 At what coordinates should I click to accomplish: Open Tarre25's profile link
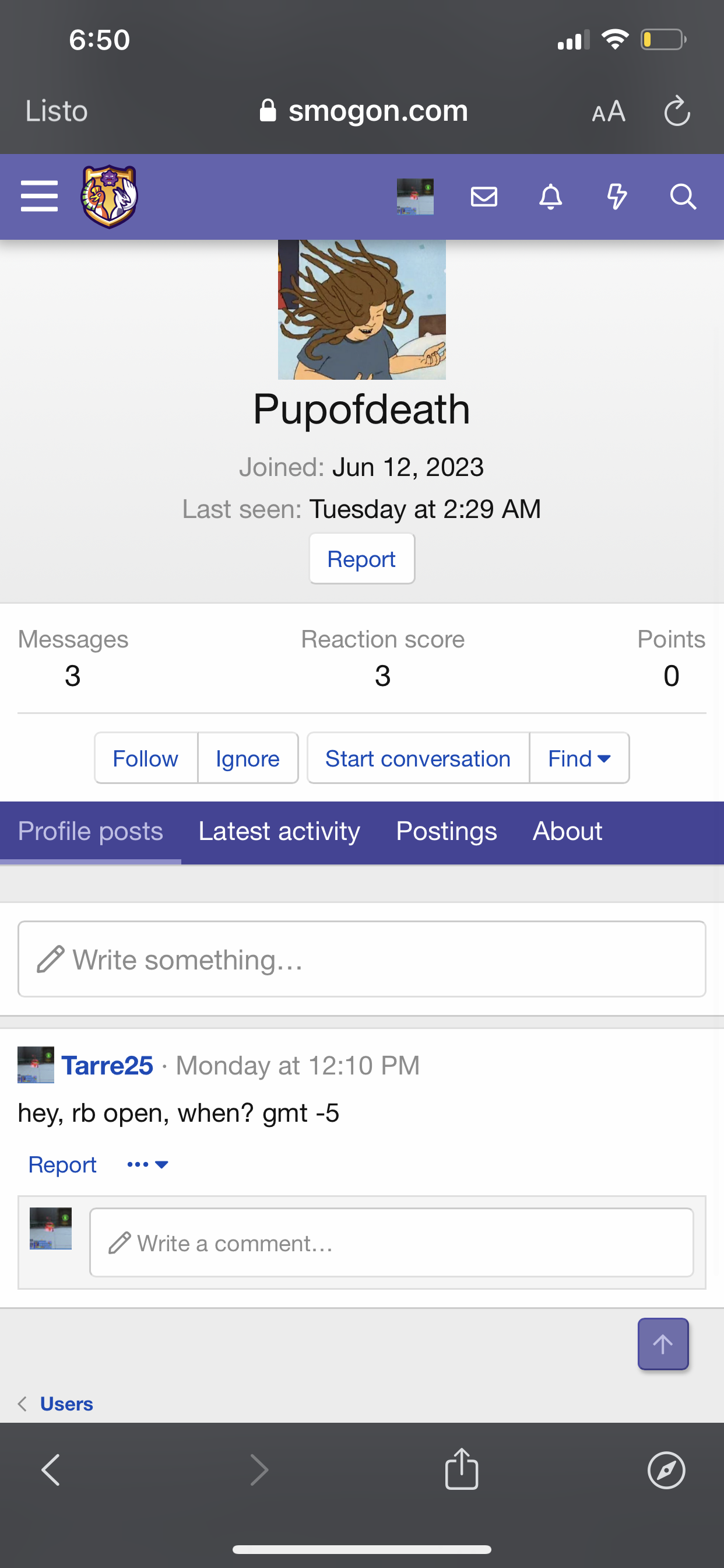(x=107, y=1066)
